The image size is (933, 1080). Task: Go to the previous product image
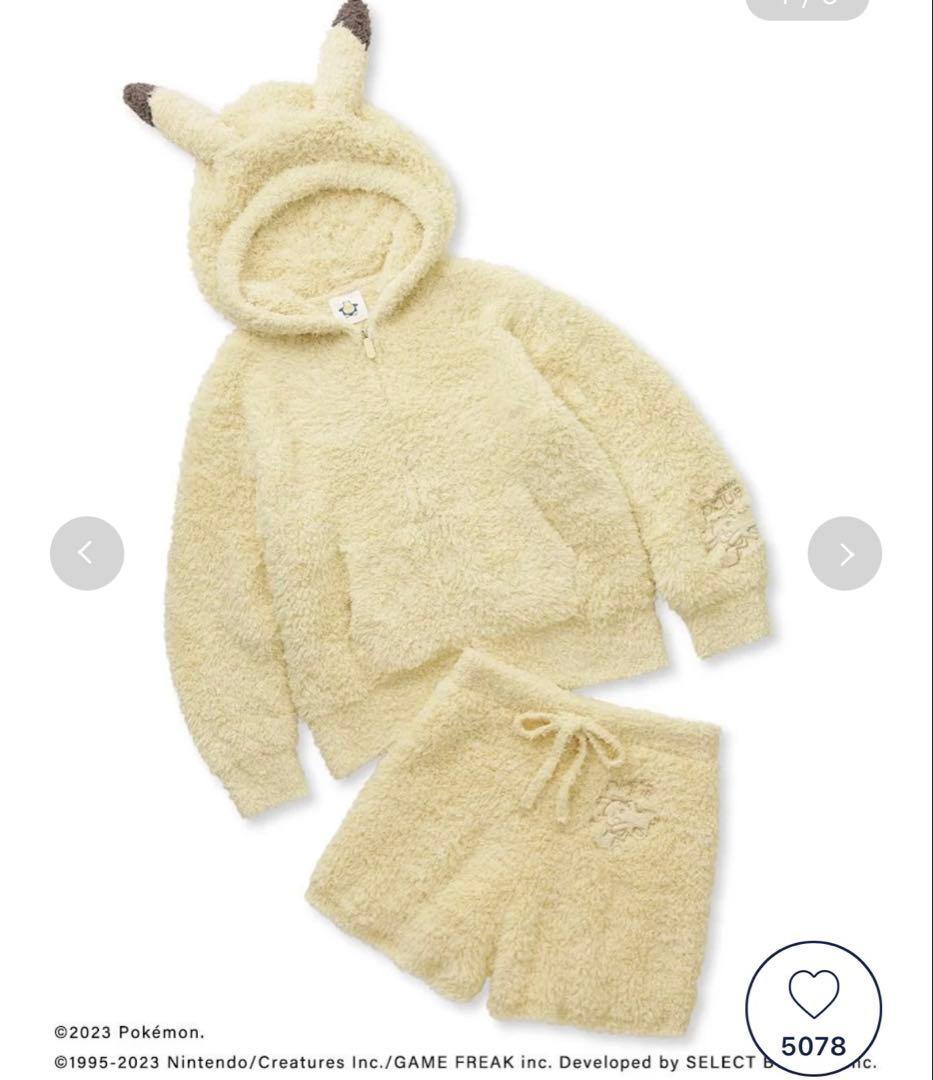(87, 553)
